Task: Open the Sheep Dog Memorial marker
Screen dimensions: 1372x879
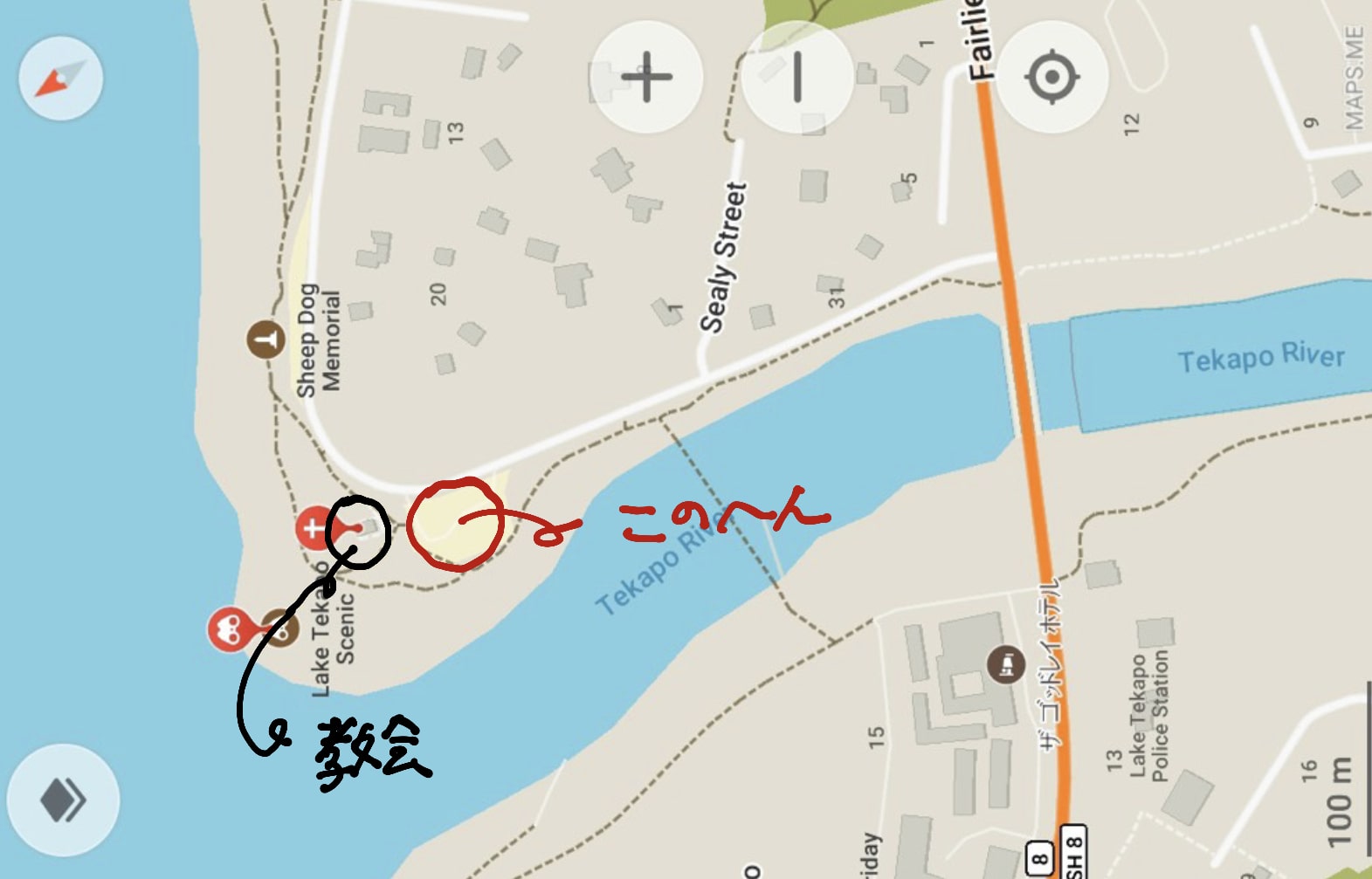Action: 265,339
